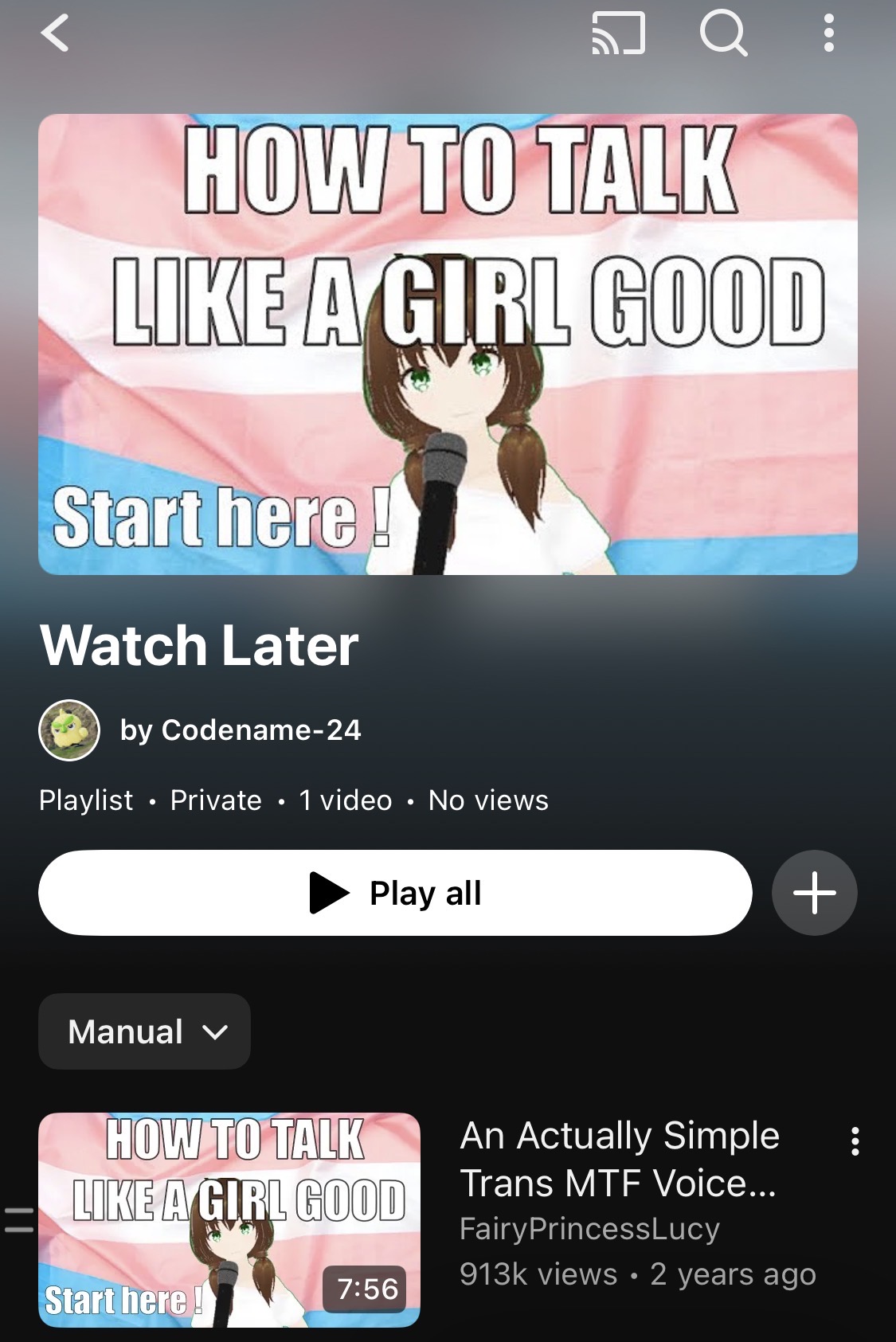Open options for the FairyPrincessLucy video
The image size is (896, 1342).
[855, 1141]
